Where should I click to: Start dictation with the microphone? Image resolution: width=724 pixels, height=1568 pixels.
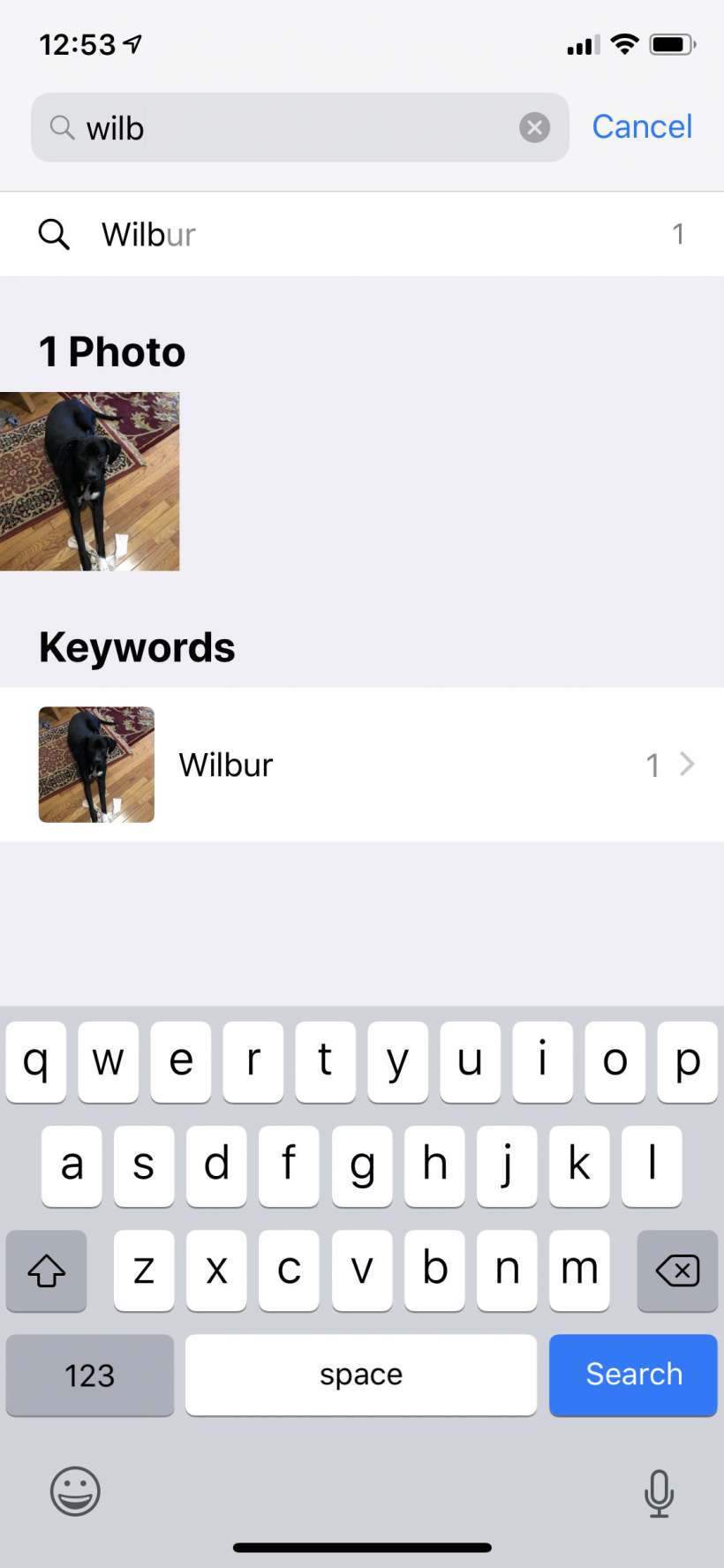[x=659, y=1492]
